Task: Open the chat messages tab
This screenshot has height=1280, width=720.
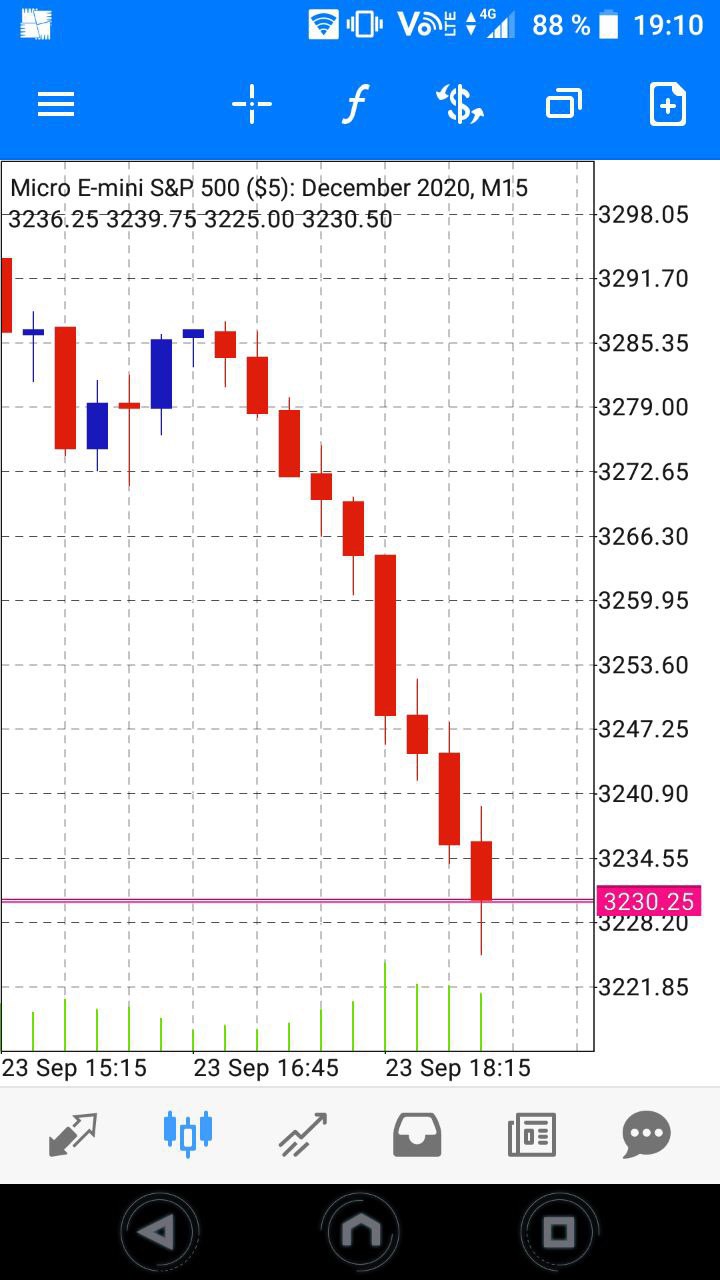Action: (646, 1134)
